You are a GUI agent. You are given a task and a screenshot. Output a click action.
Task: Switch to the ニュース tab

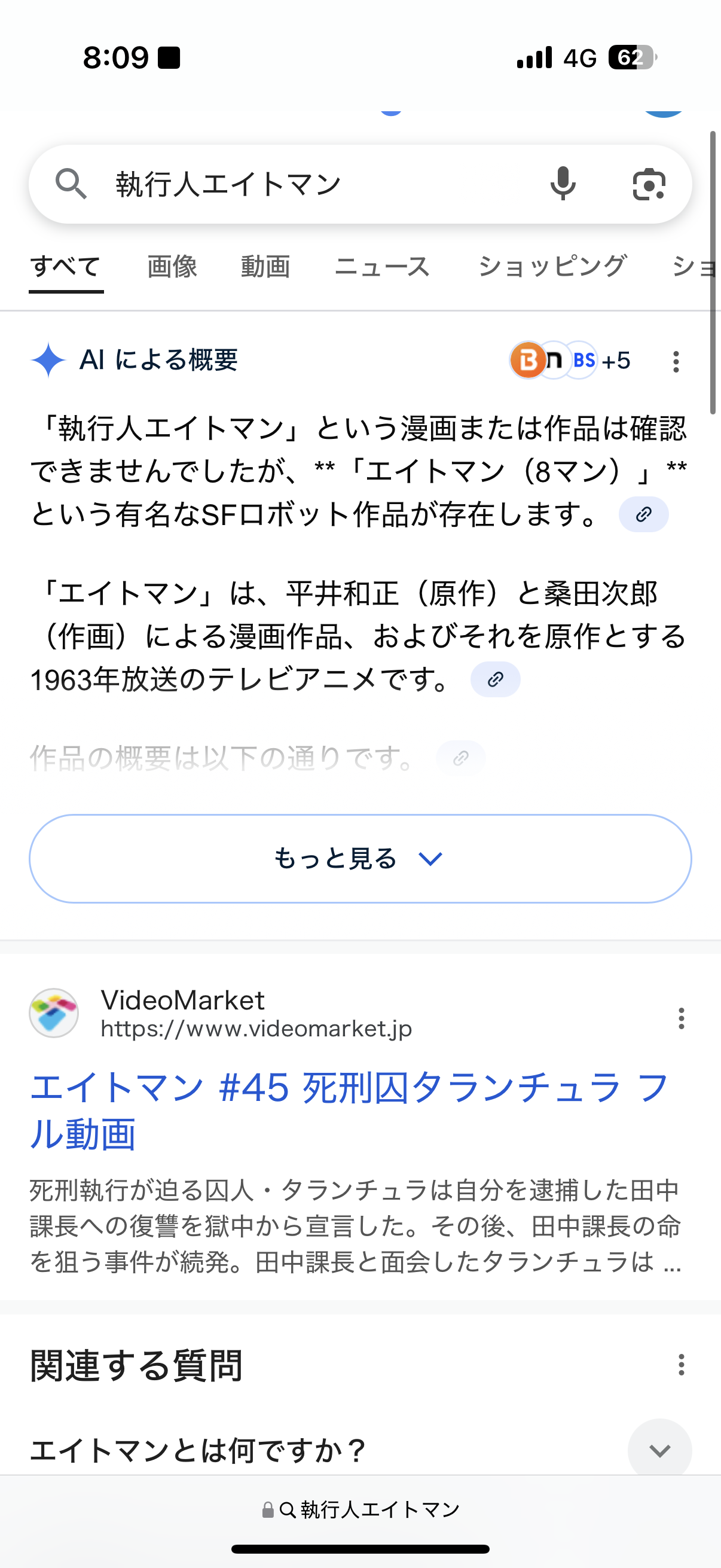pos(382,267)
